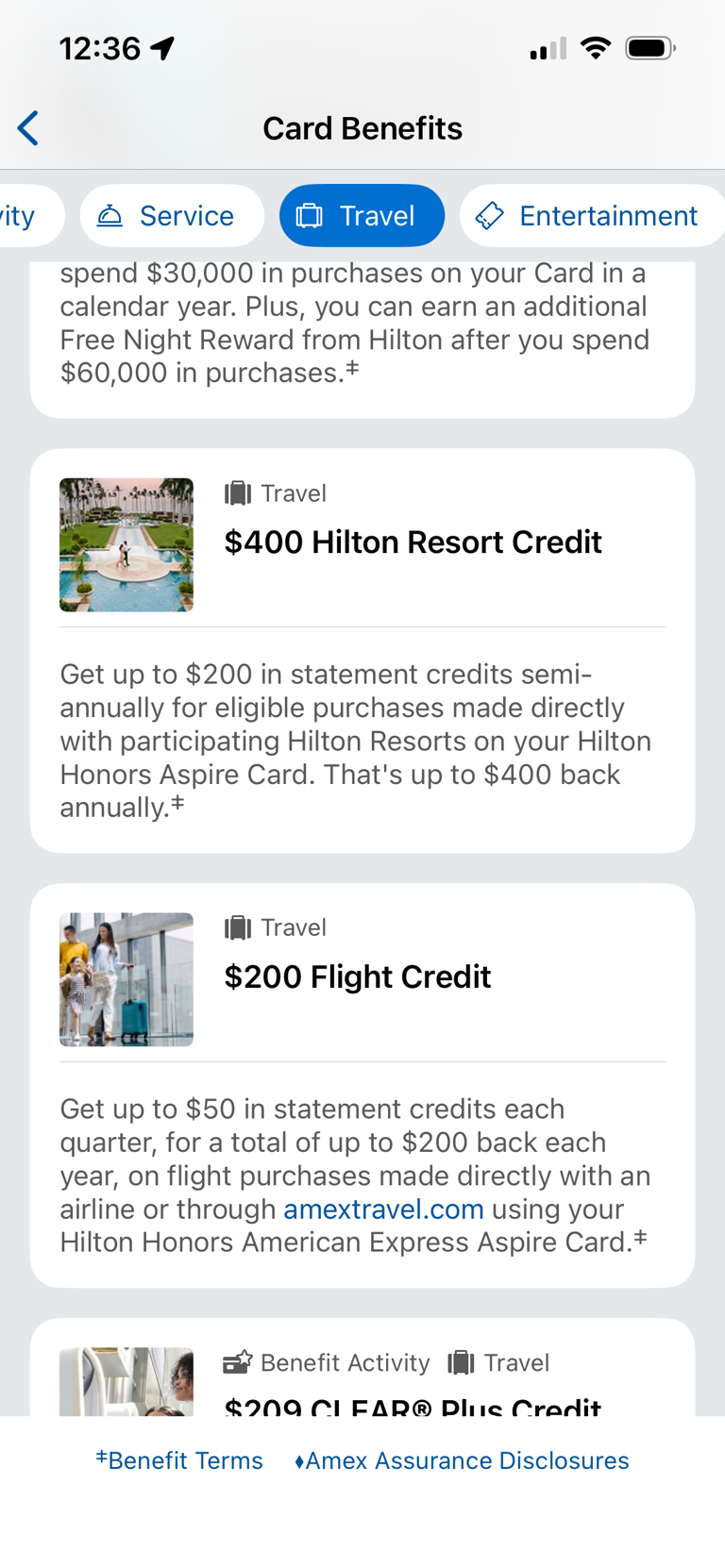
Task: Tap the back arrow chevron
Action: 26,127
